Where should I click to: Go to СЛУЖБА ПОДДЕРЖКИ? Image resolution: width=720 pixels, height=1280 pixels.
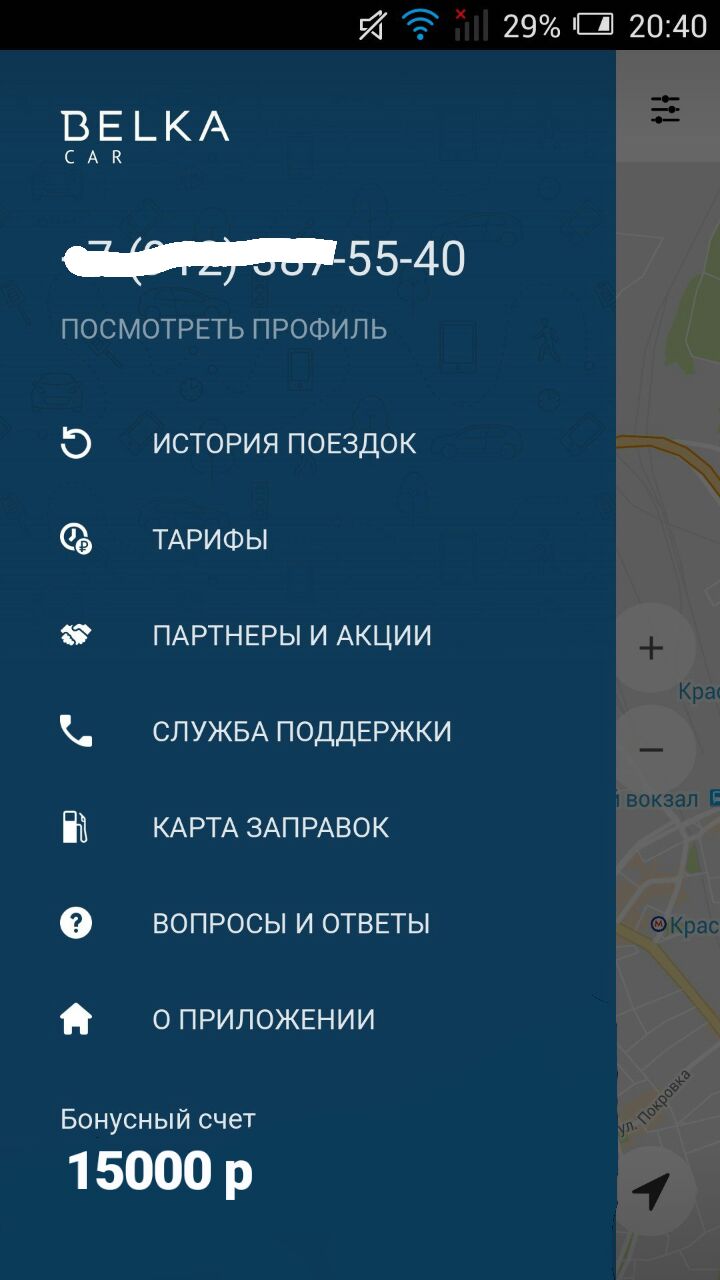[x=308, y=732]
